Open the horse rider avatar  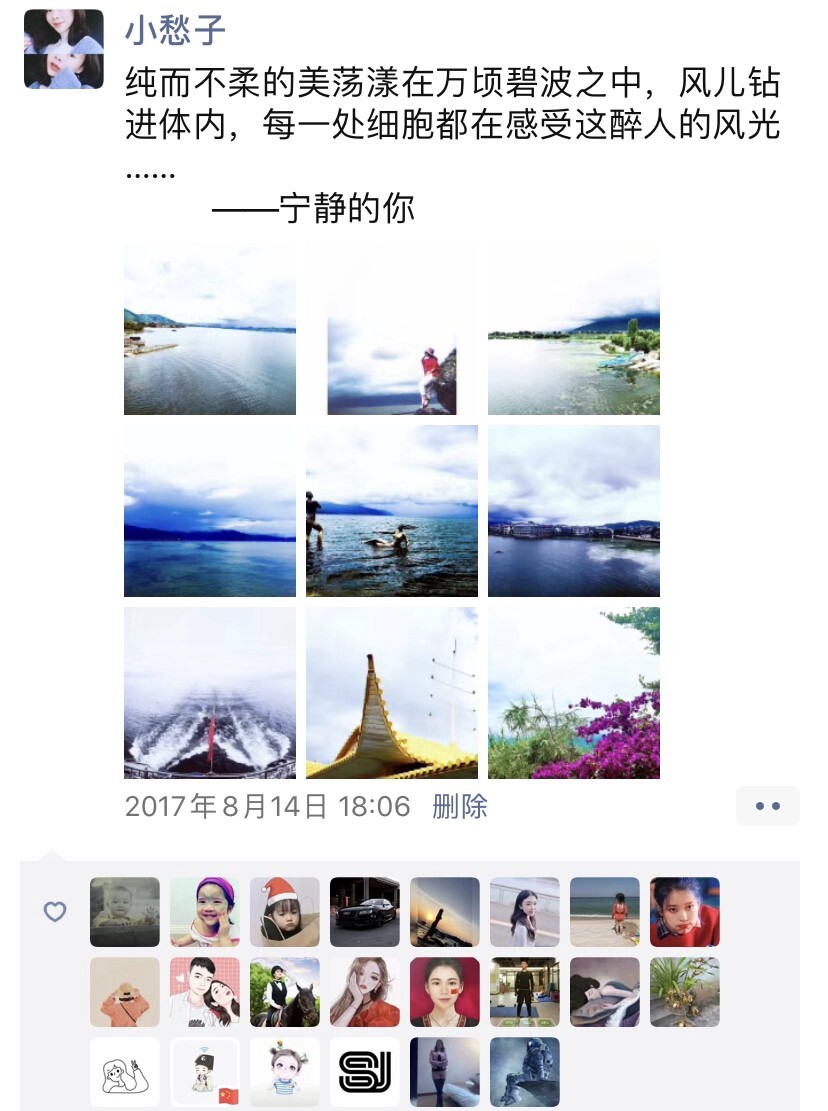tap(285, 992)
